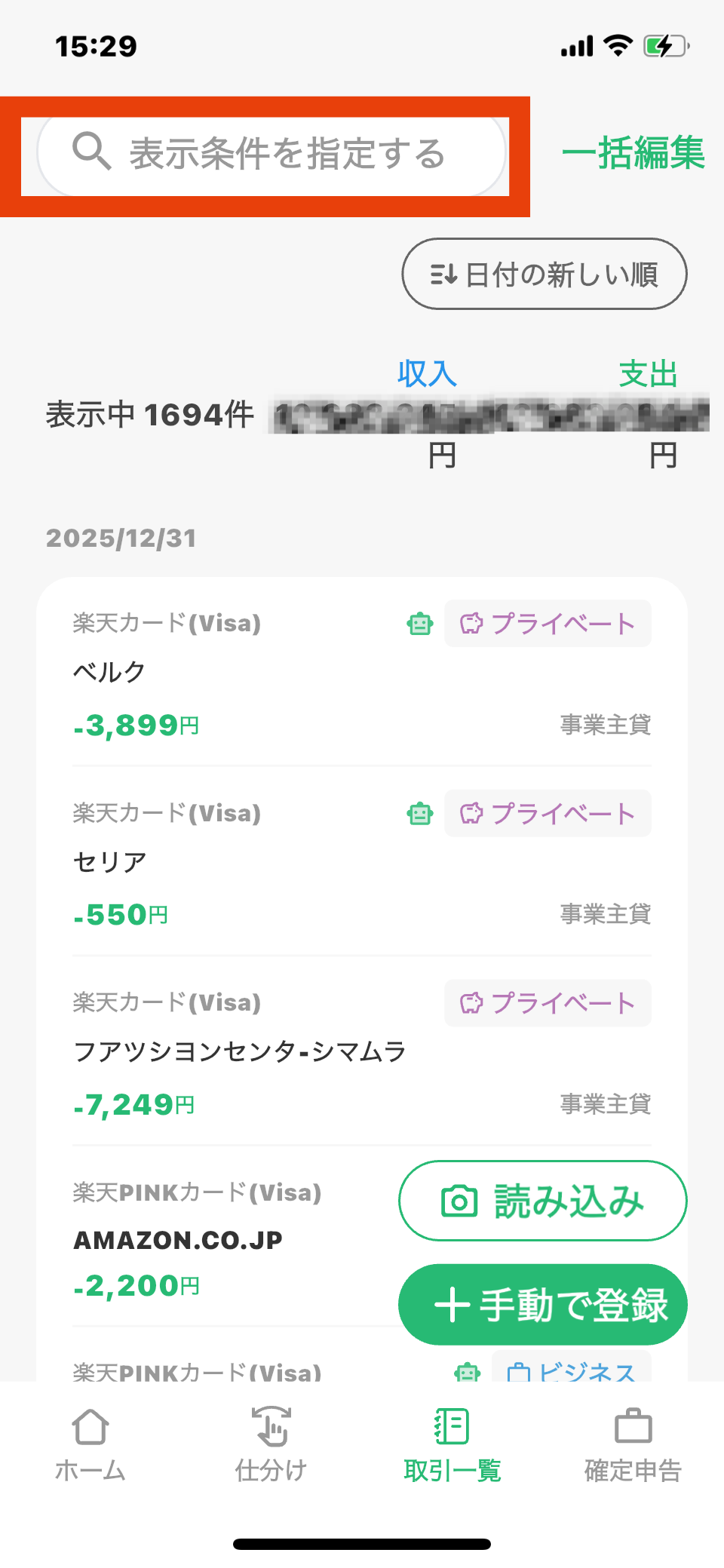Select the 取引一覧 tab

point(452,1444)
